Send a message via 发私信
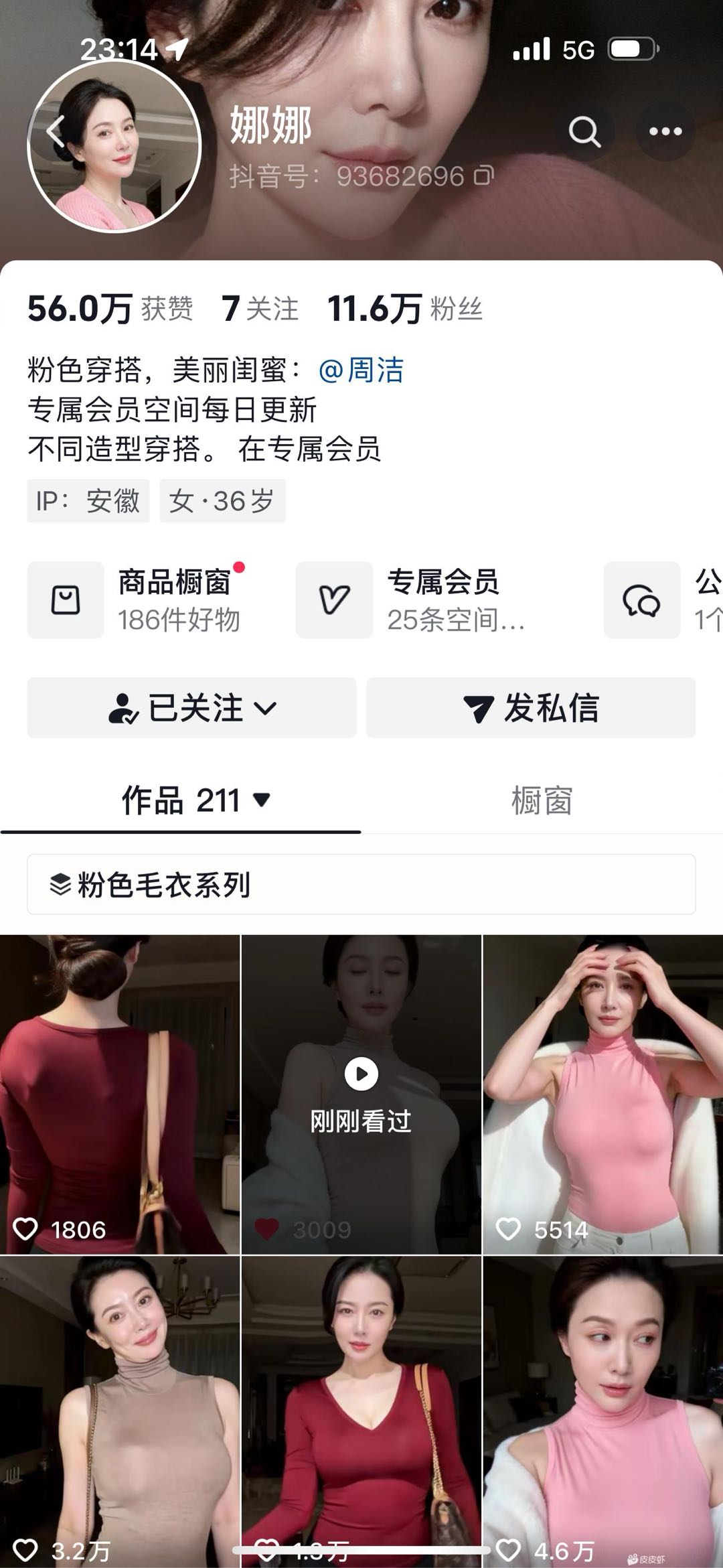 click(531, 708)
